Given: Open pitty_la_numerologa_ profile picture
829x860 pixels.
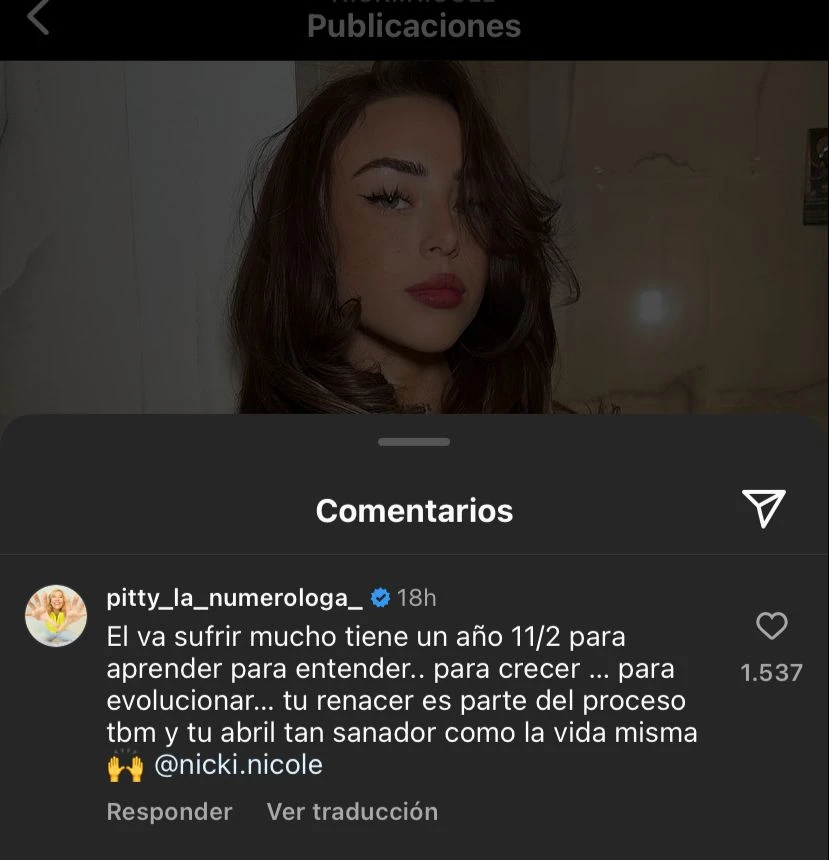Looking at the screenshot, I should tap(56, 616).
